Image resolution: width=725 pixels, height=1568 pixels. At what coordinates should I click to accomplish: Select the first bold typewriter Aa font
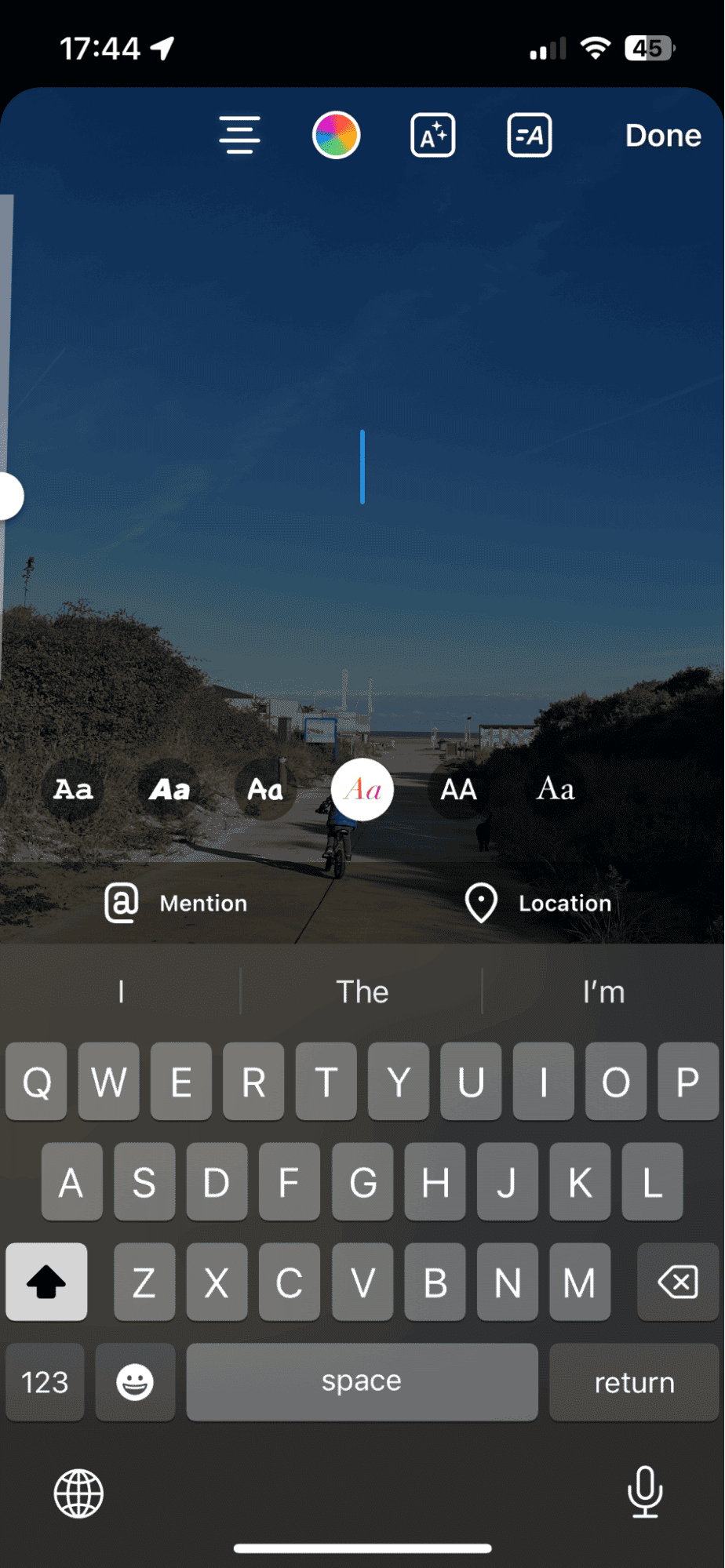click(x=73, y=789)
